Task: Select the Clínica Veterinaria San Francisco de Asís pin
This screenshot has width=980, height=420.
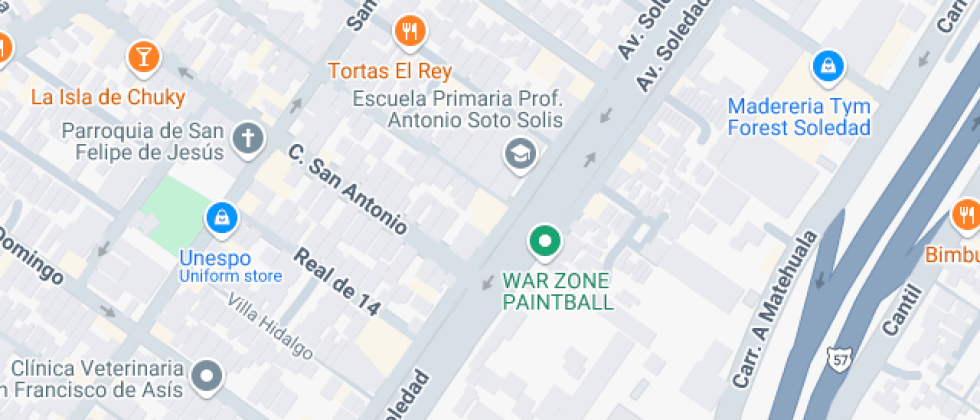Action: 208,375
